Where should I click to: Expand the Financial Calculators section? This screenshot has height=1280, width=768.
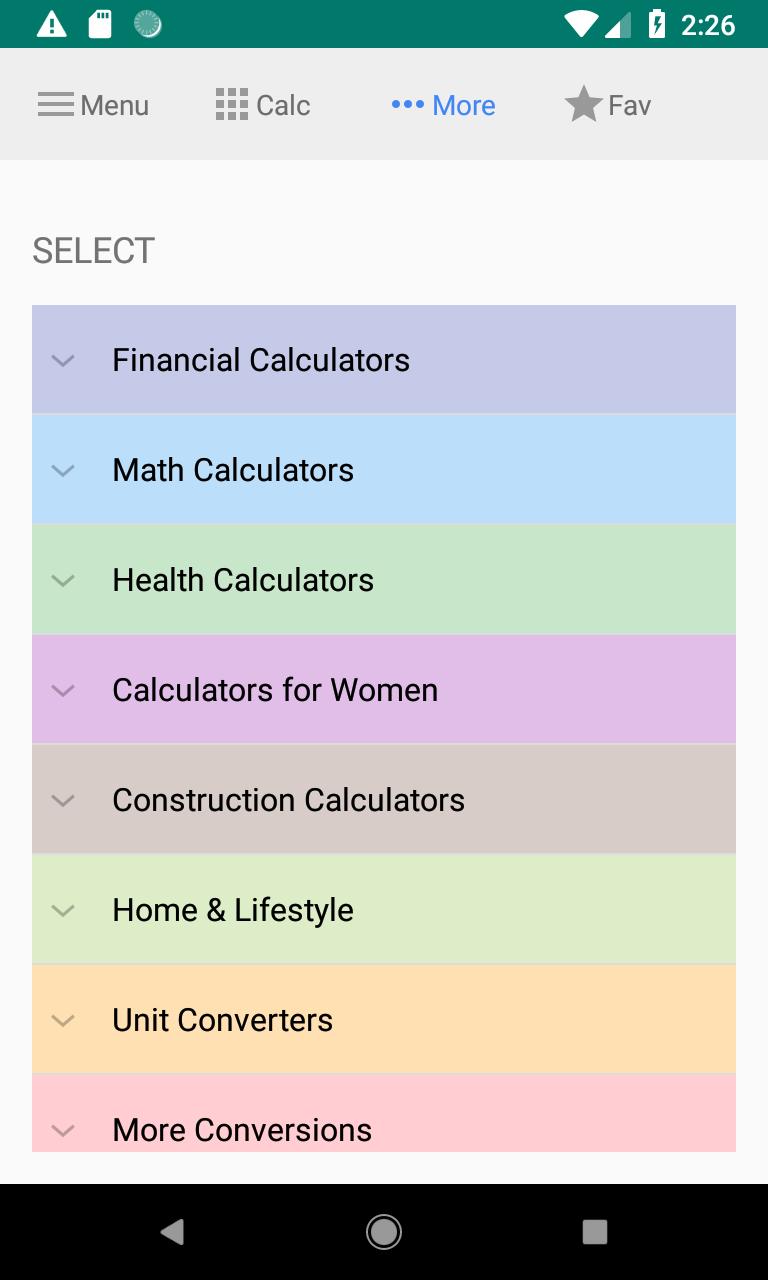[x=63, y=360]
